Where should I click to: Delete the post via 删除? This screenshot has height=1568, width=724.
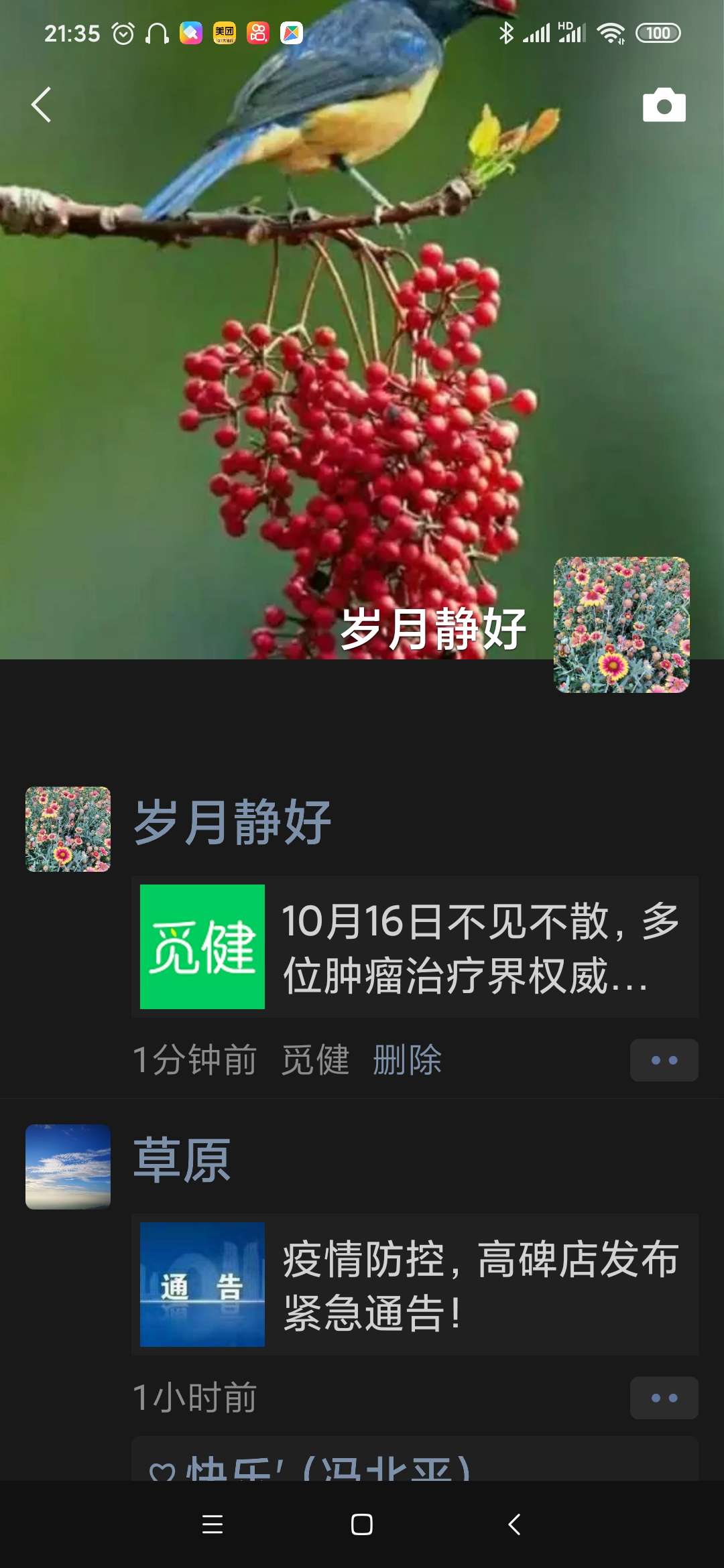point(407,1060)
